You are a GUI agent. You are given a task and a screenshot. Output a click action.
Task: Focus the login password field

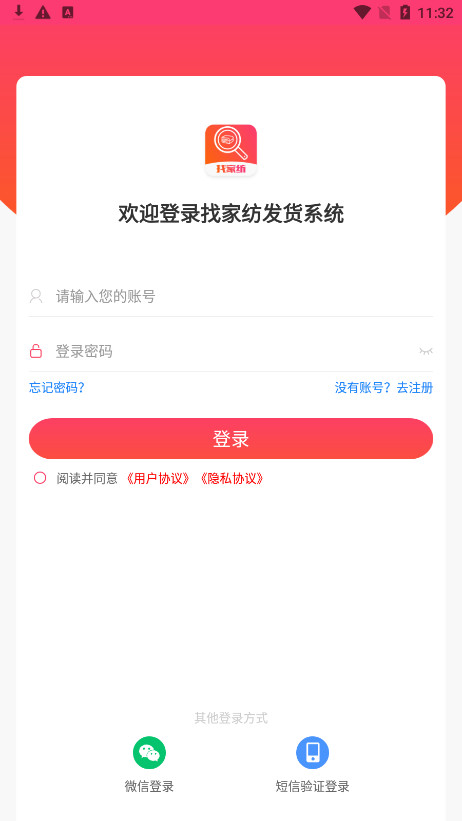[230, 351]
